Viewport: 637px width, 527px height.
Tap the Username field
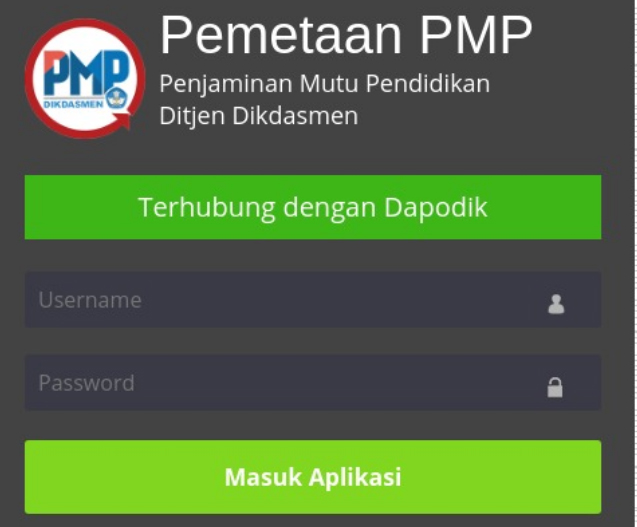[290, 300]
